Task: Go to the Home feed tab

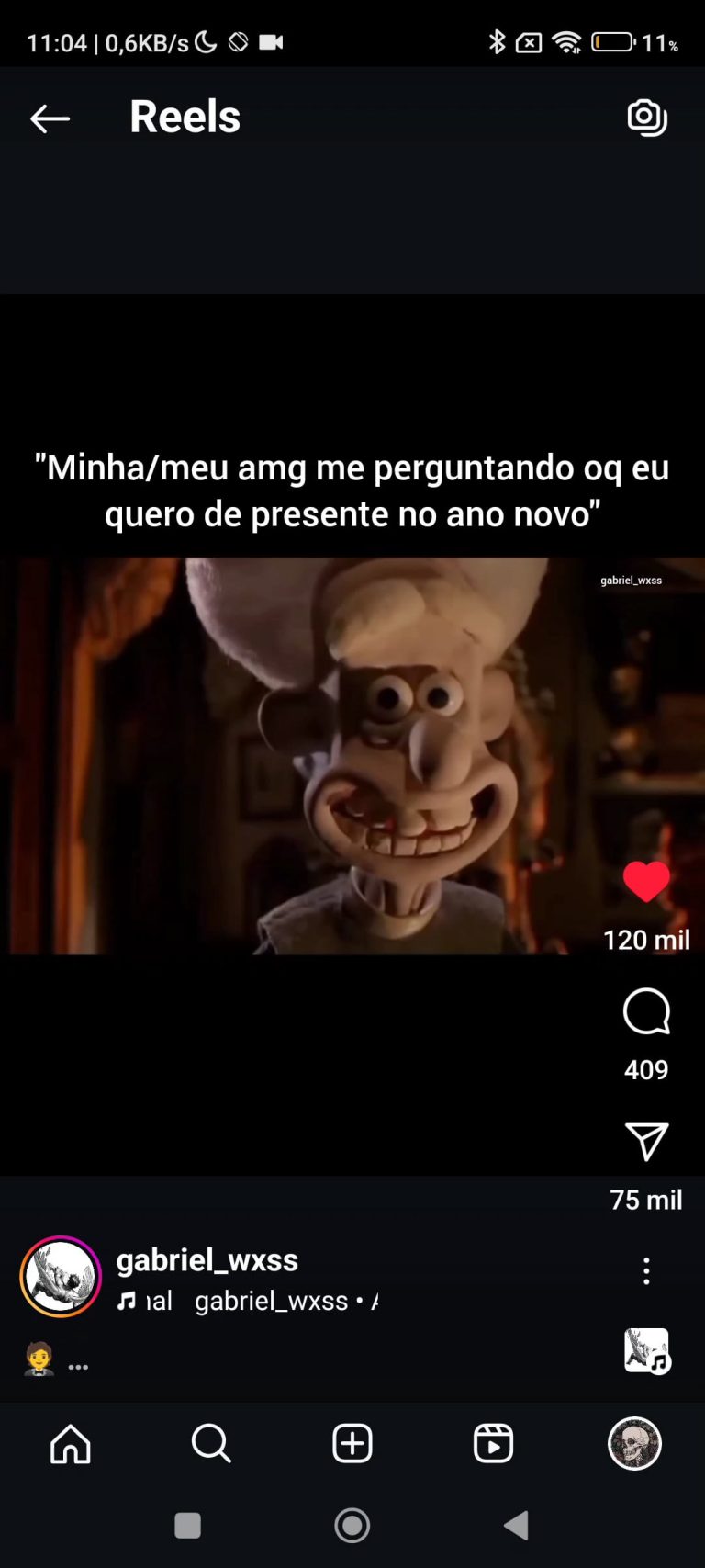Action: (x=71, y=1443)
